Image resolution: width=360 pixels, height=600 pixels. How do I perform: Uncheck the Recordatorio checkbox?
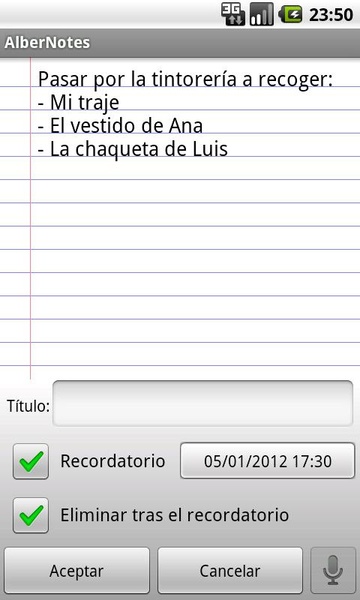point(31,461)
